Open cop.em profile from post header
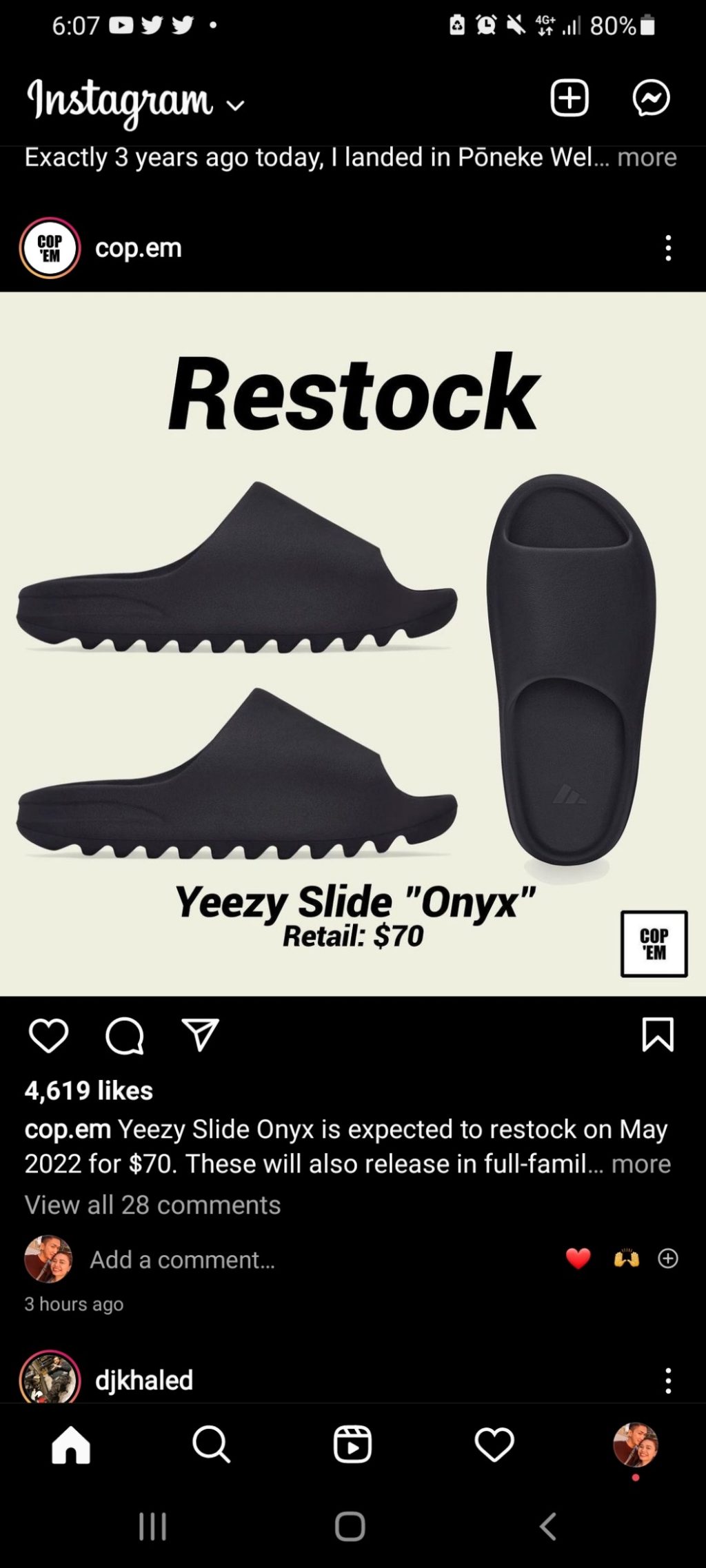706x1568 pixels. coord(138,248)
